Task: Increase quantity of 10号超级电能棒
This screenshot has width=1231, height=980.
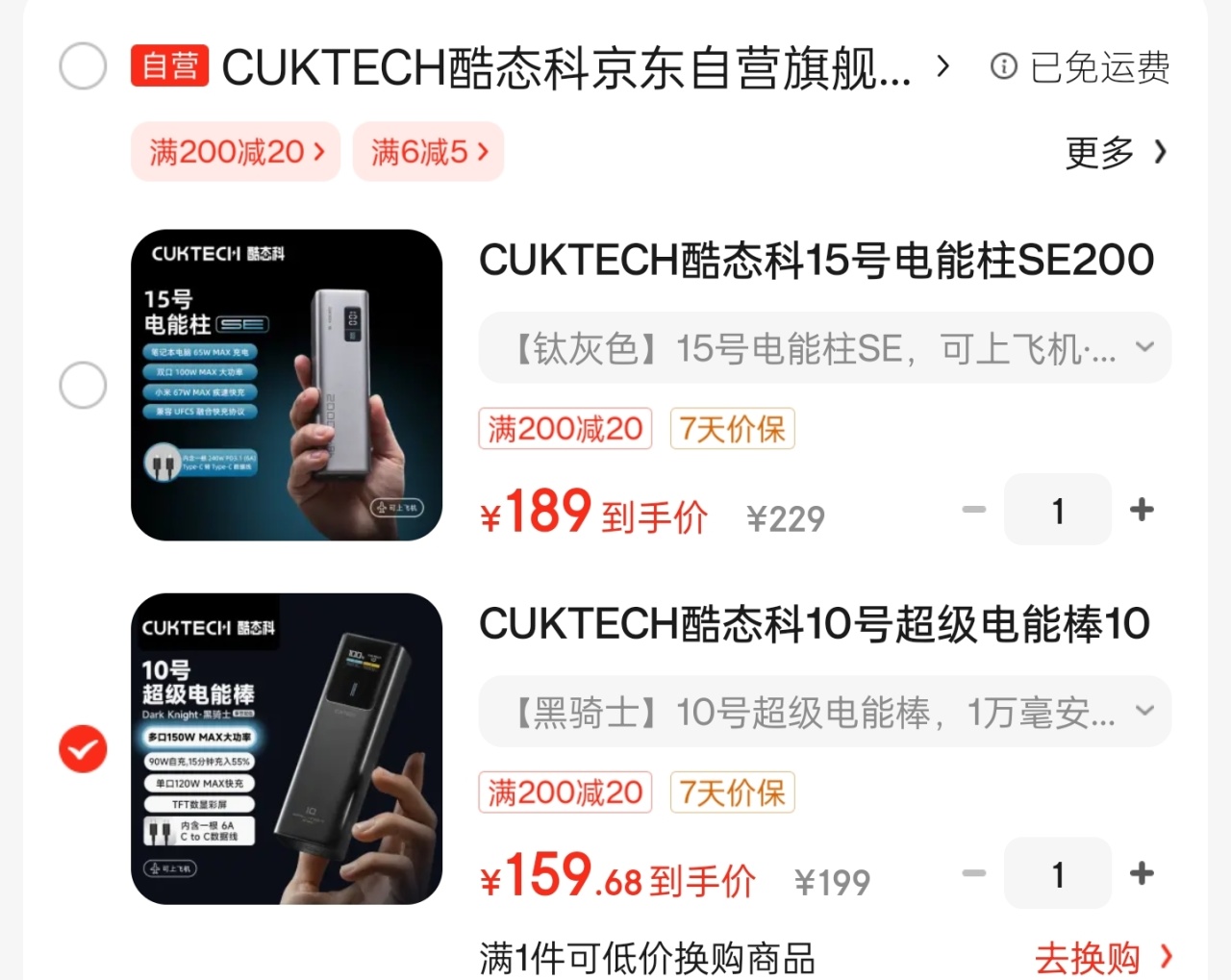Action: (x=1142, y=873)
